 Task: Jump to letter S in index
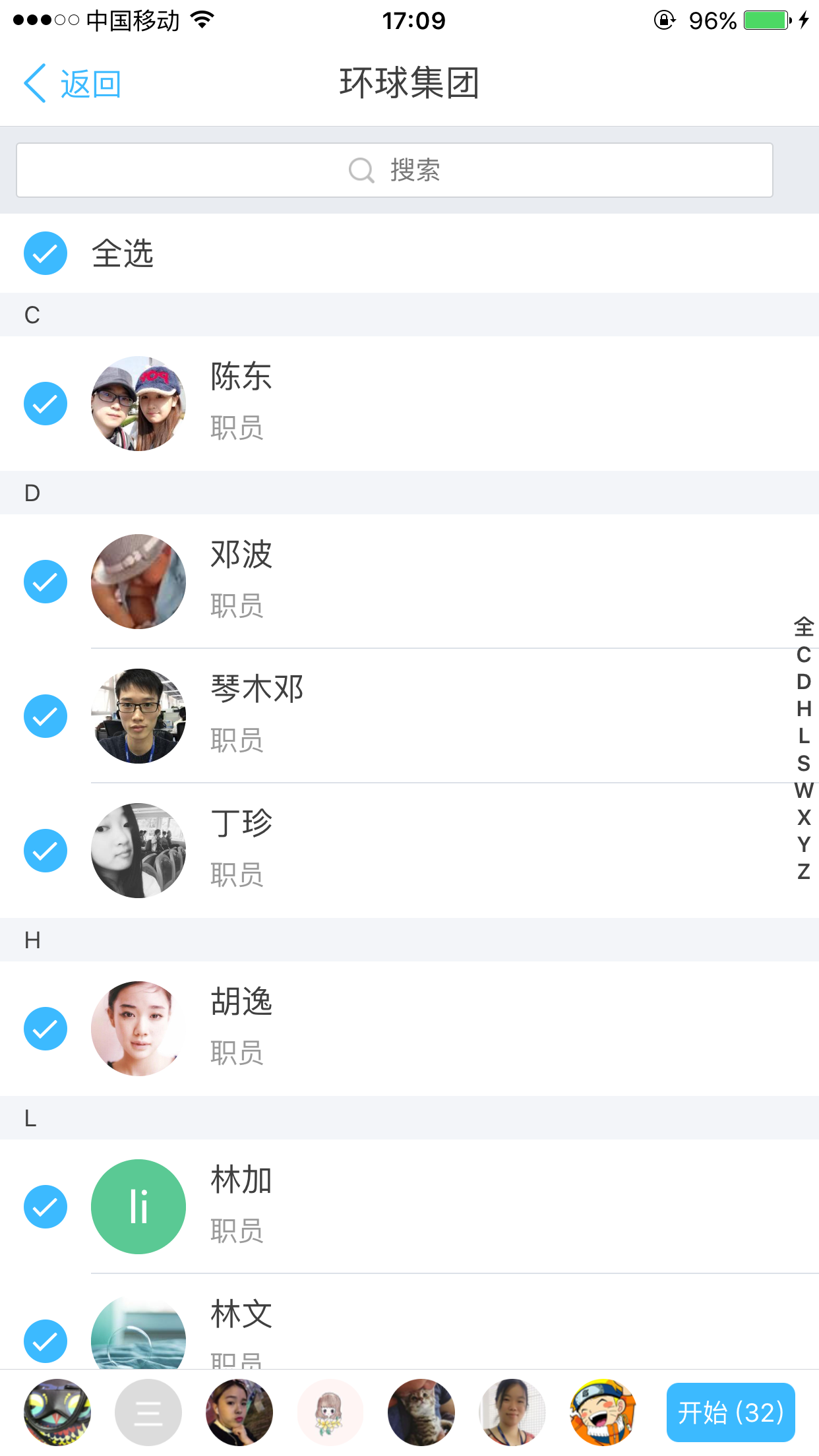[x=803, y=763]
